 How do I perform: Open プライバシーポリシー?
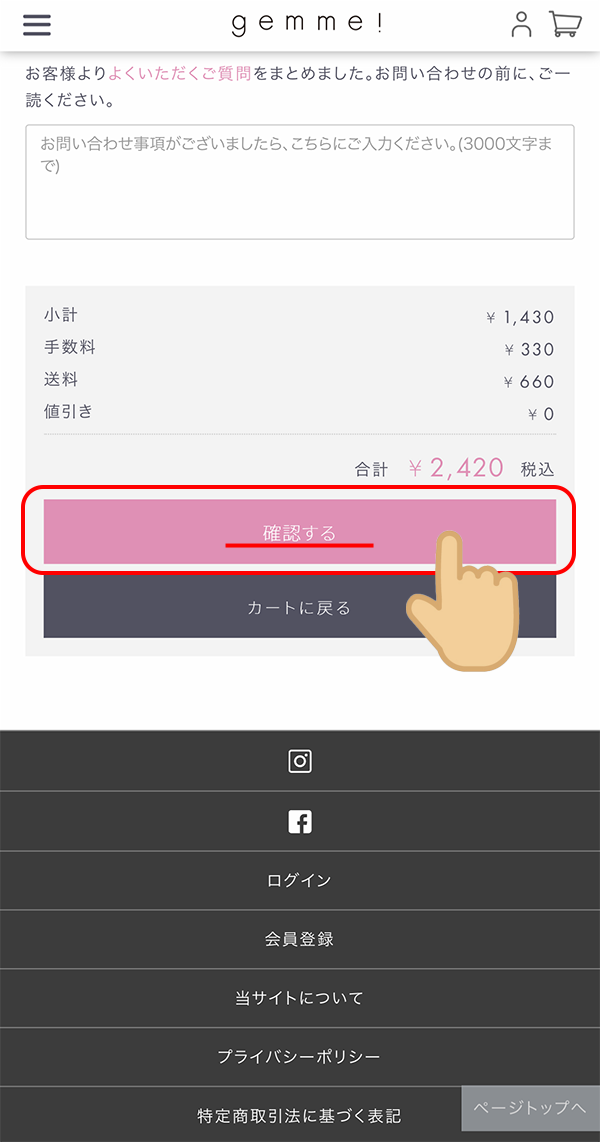pos(300,1057)
